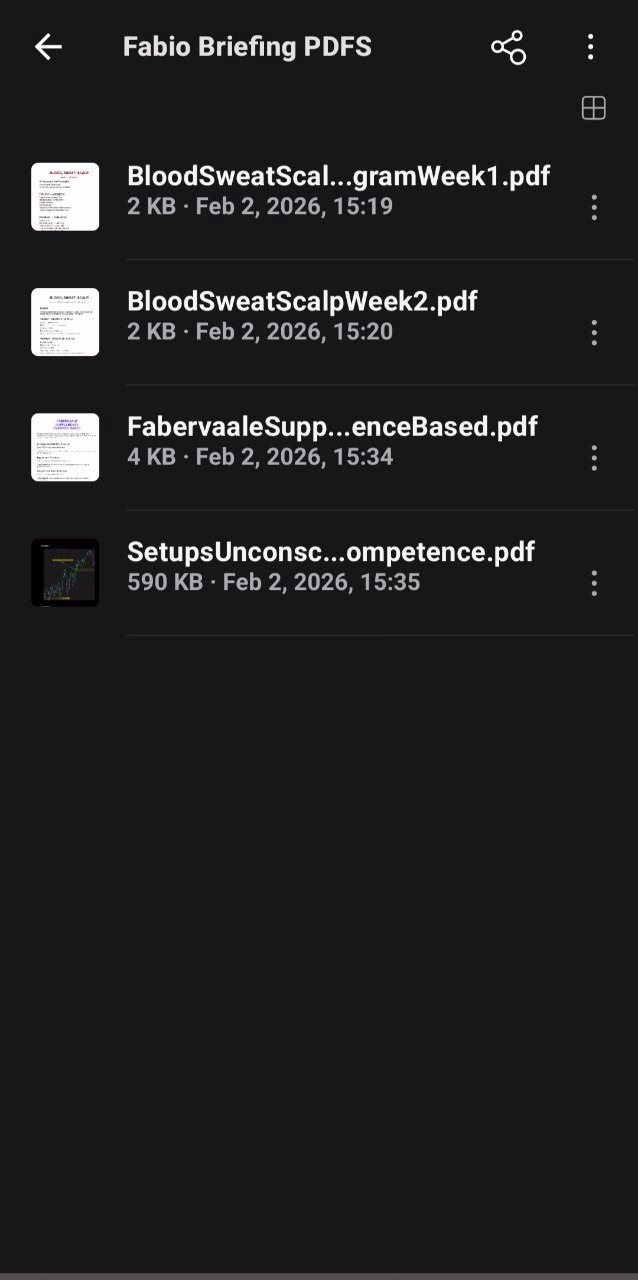Viewport: 638px width, 1280px height.
Task: Show more options for BloodSweatScal...gramWeek1.pdf
Action: pyautogui.click(x=594, y=207)
